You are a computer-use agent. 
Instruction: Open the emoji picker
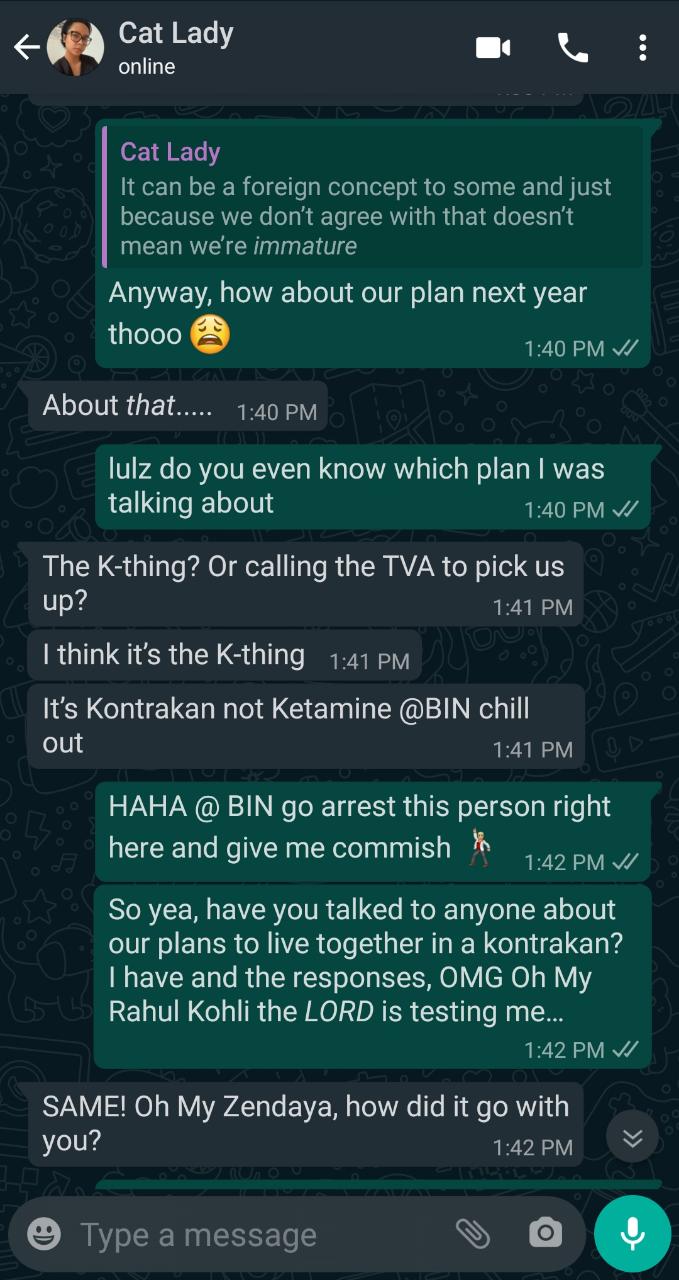pyautogui.click(x=44, y=1234)
